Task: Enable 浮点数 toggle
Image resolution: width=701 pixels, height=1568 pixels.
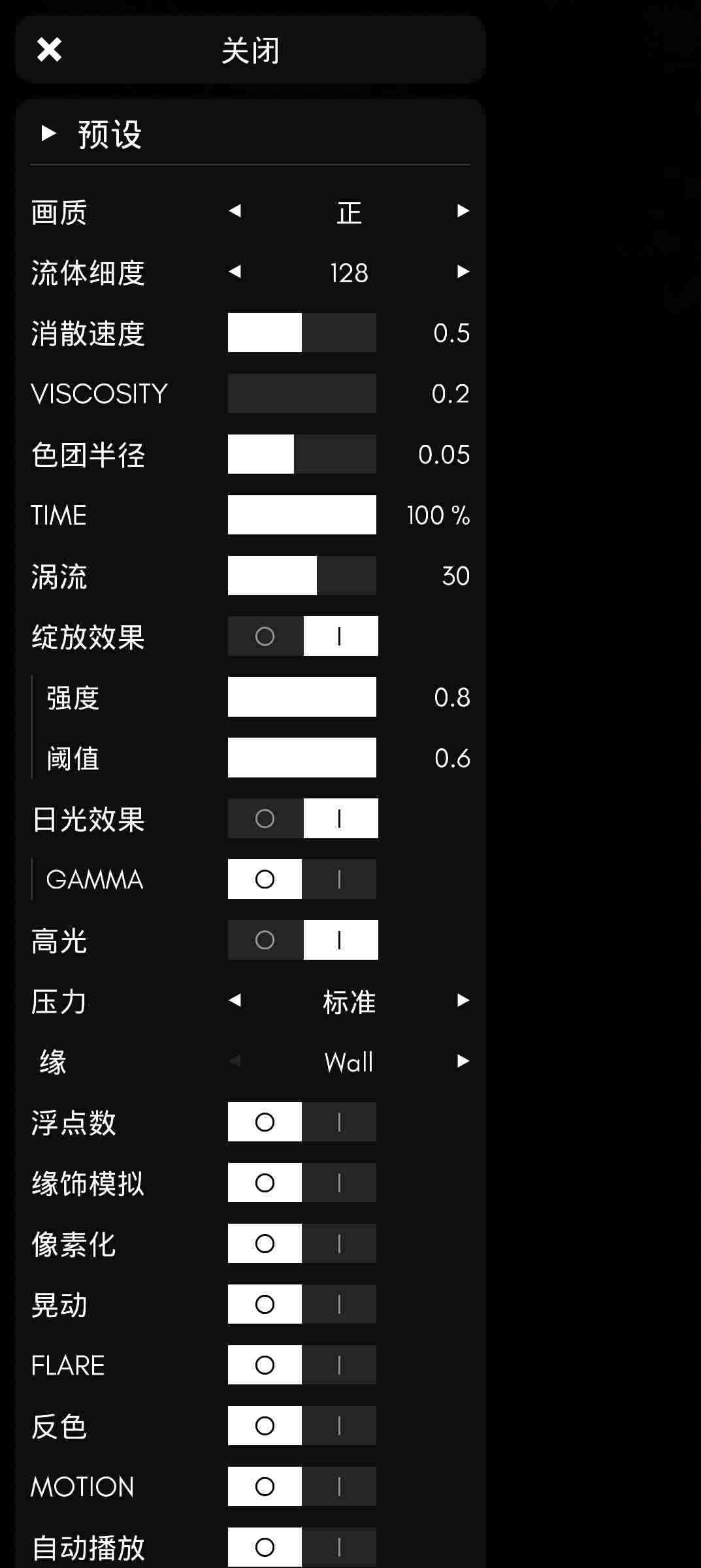Action: (339, 1122)
